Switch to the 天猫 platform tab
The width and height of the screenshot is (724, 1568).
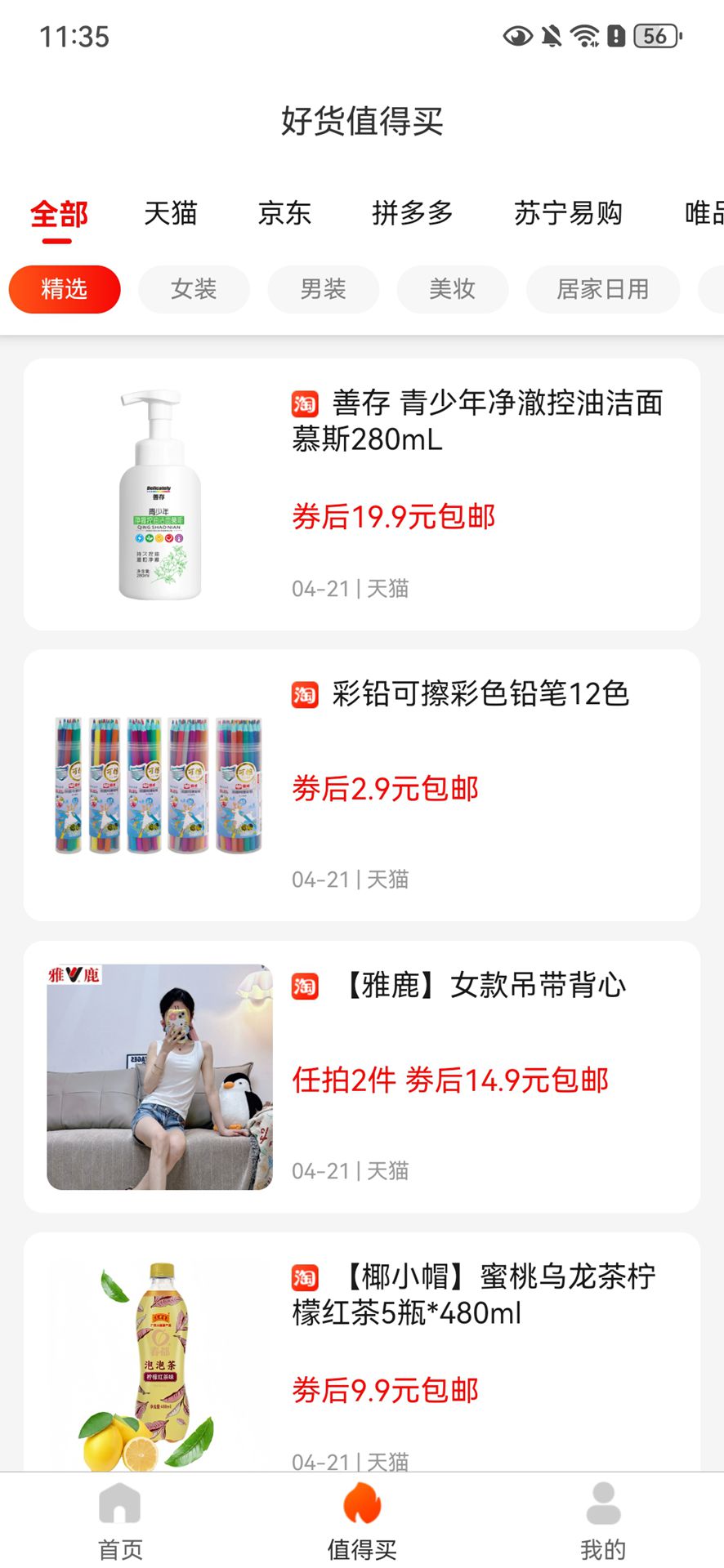(x=171, y=214)
